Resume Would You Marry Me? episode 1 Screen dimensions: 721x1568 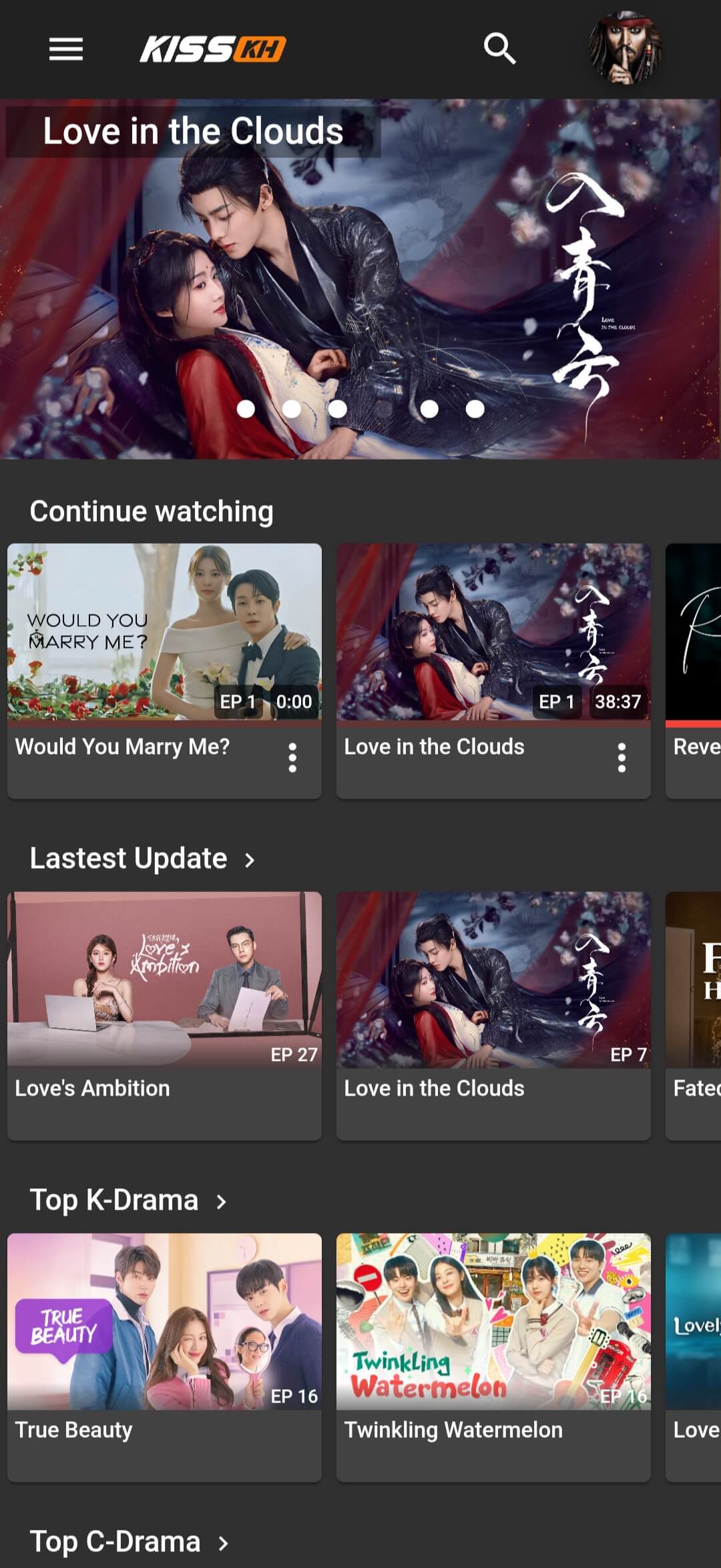coord(164,632)
